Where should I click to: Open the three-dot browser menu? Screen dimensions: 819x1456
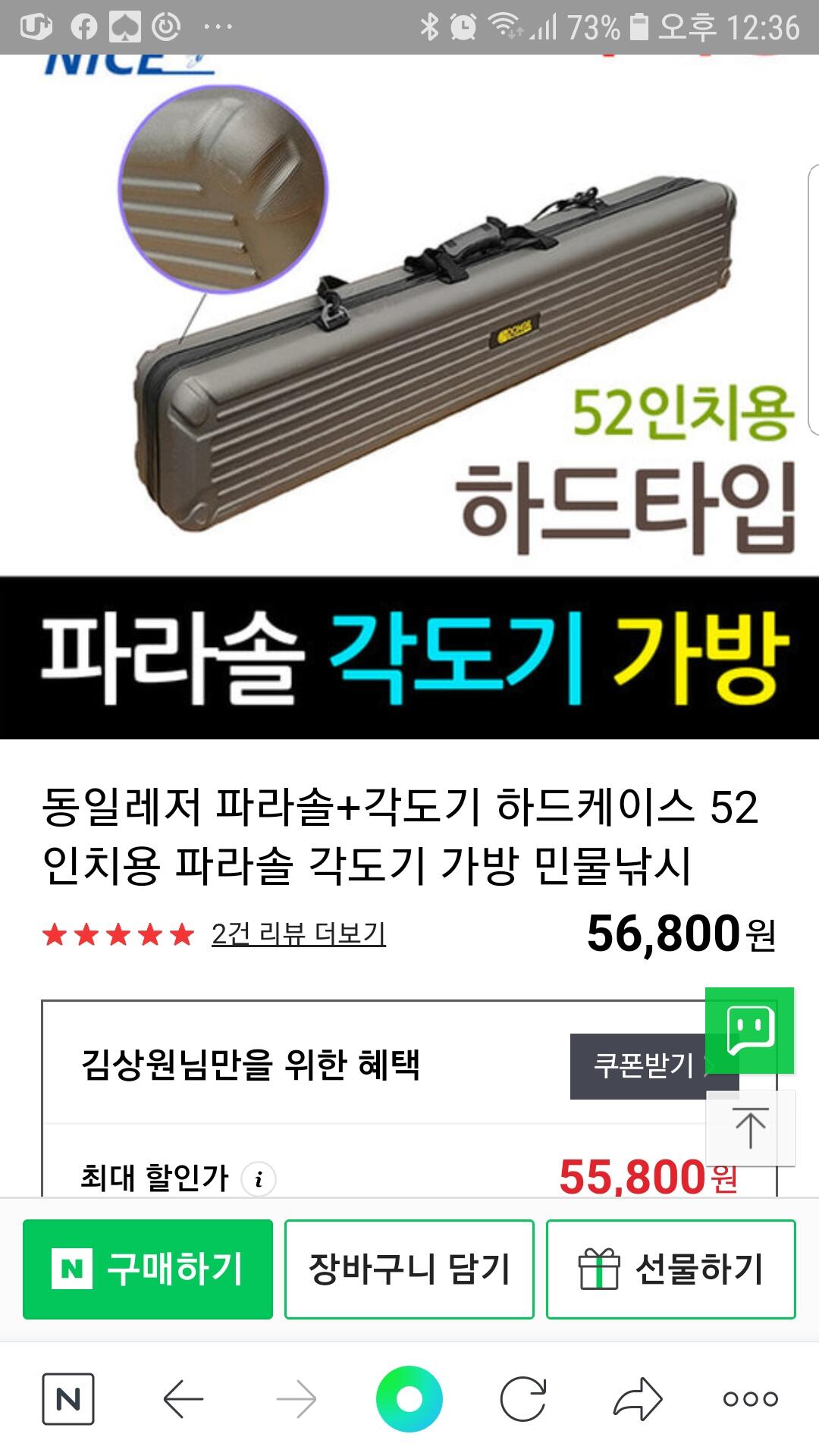(x=751, y=1398)
